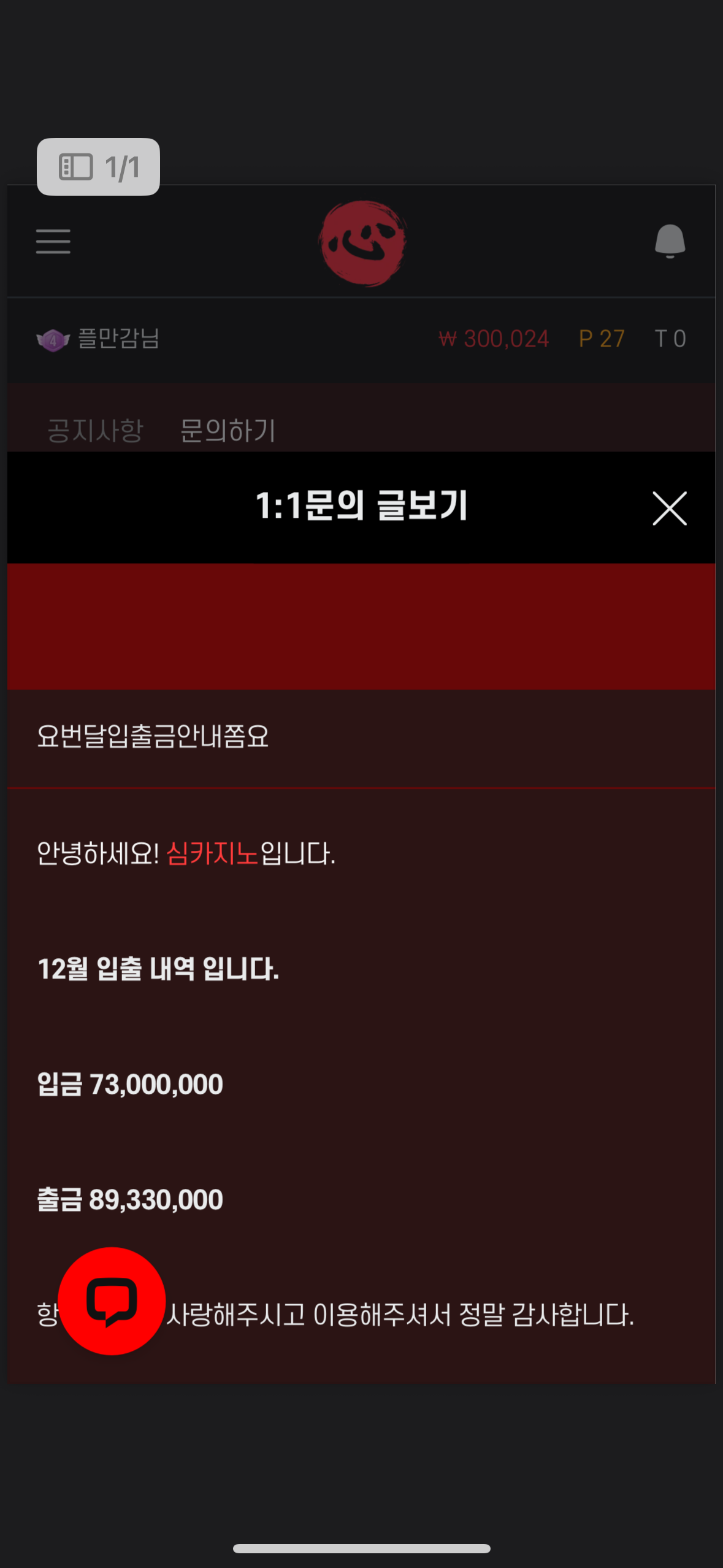723x1568 pixels.
Task: Switch to the 문의하기 tab
Action: click(x=228, y=430)
